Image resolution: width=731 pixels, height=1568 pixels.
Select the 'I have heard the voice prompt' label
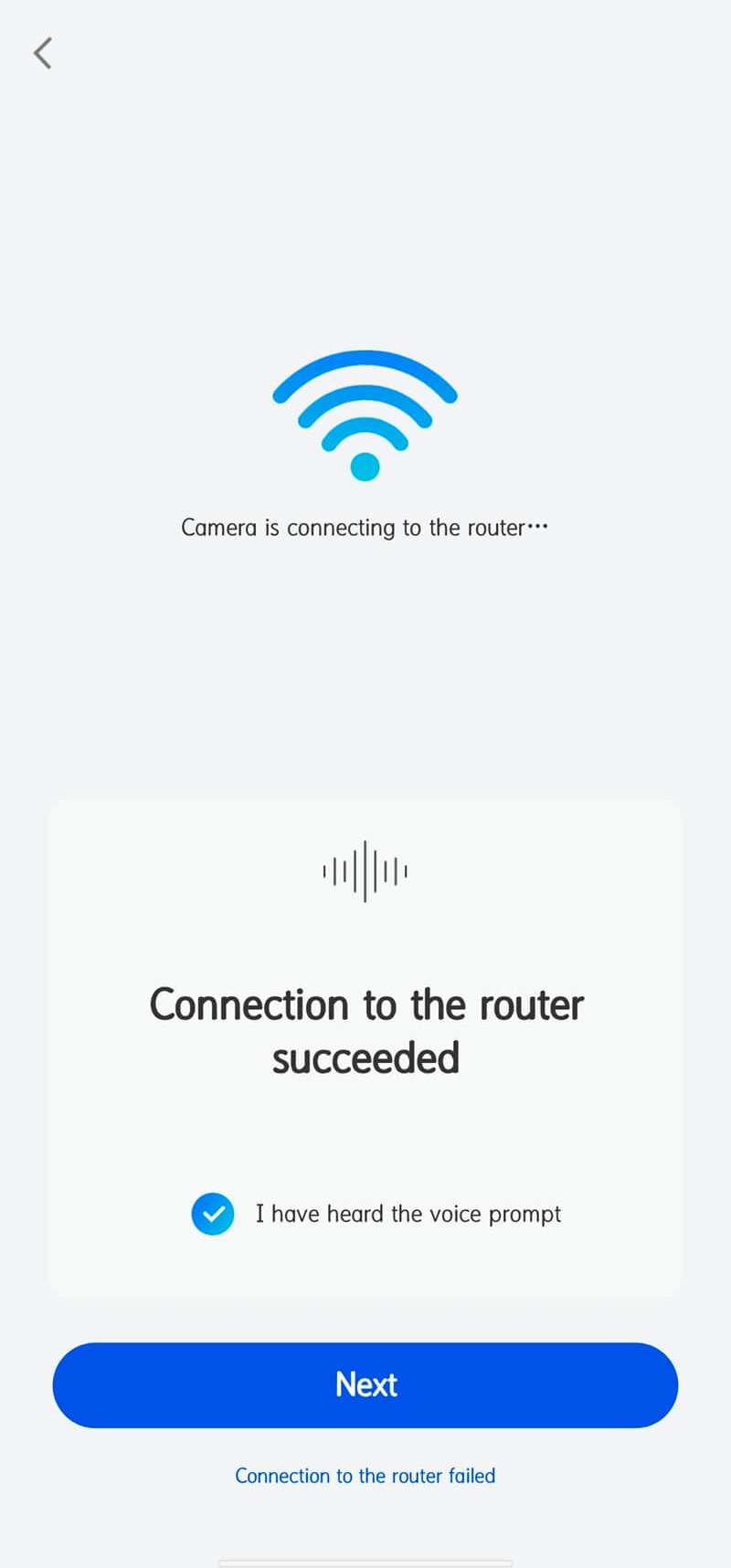[x=409, y=1214]
